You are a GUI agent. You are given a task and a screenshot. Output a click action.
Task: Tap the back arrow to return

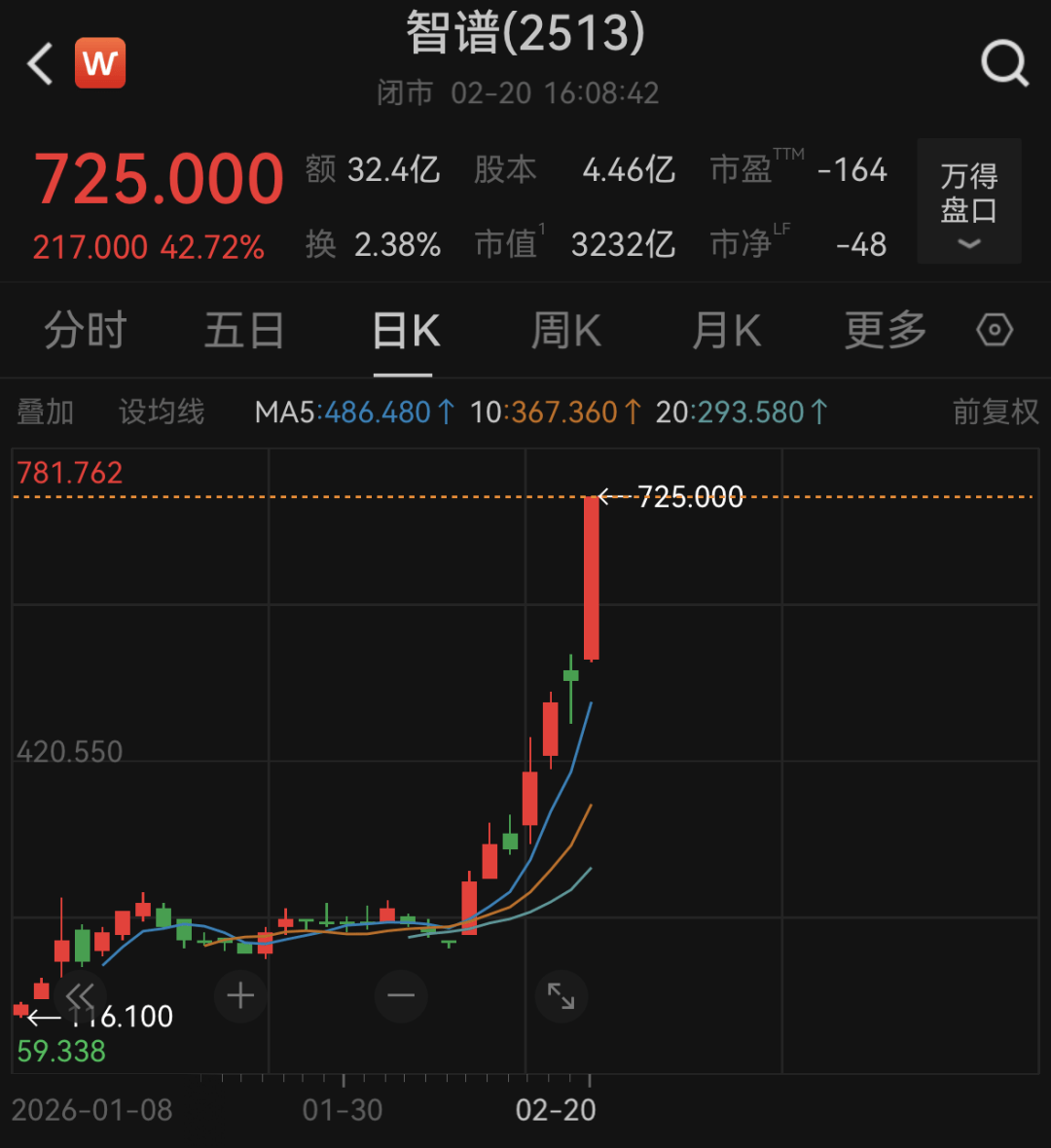pos(38,64)
